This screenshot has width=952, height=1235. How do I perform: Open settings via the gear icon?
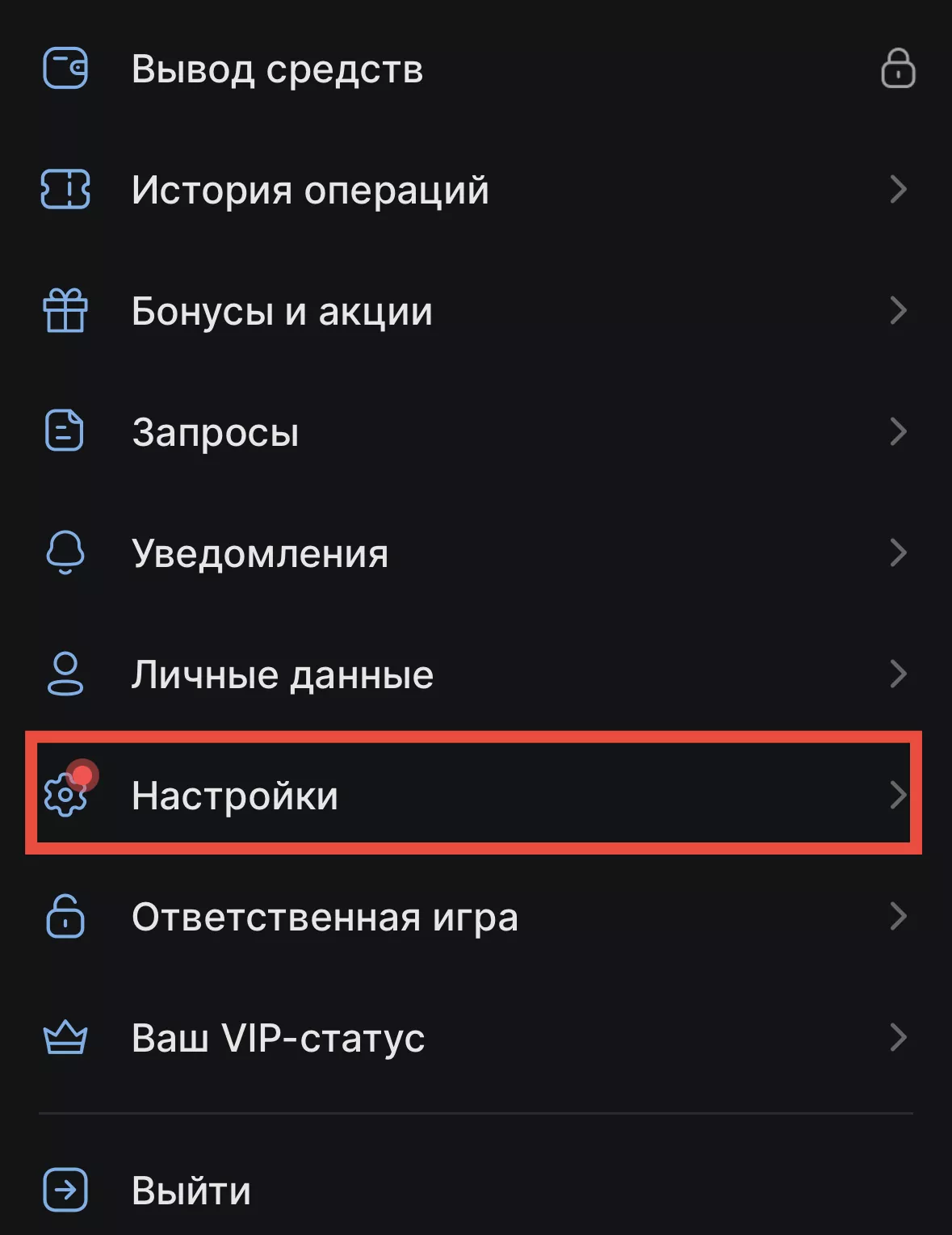65,795
